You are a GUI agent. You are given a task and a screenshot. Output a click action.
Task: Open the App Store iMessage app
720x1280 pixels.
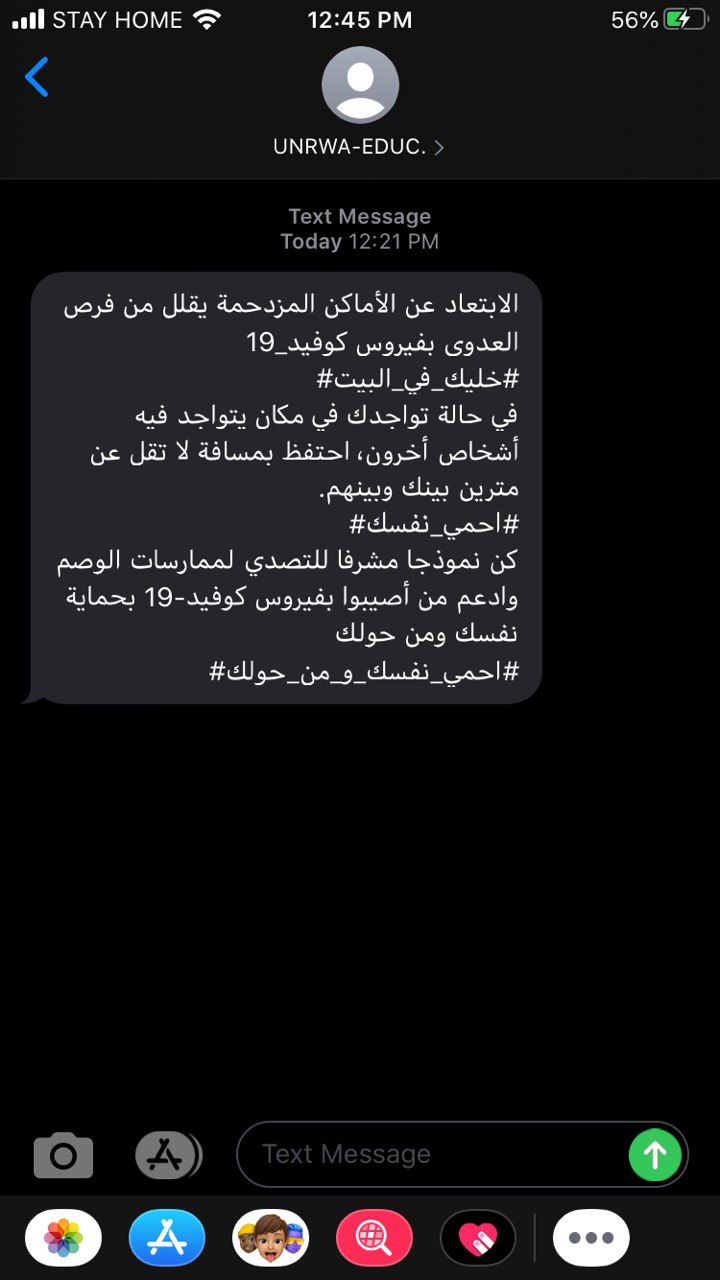point(167,1238)
